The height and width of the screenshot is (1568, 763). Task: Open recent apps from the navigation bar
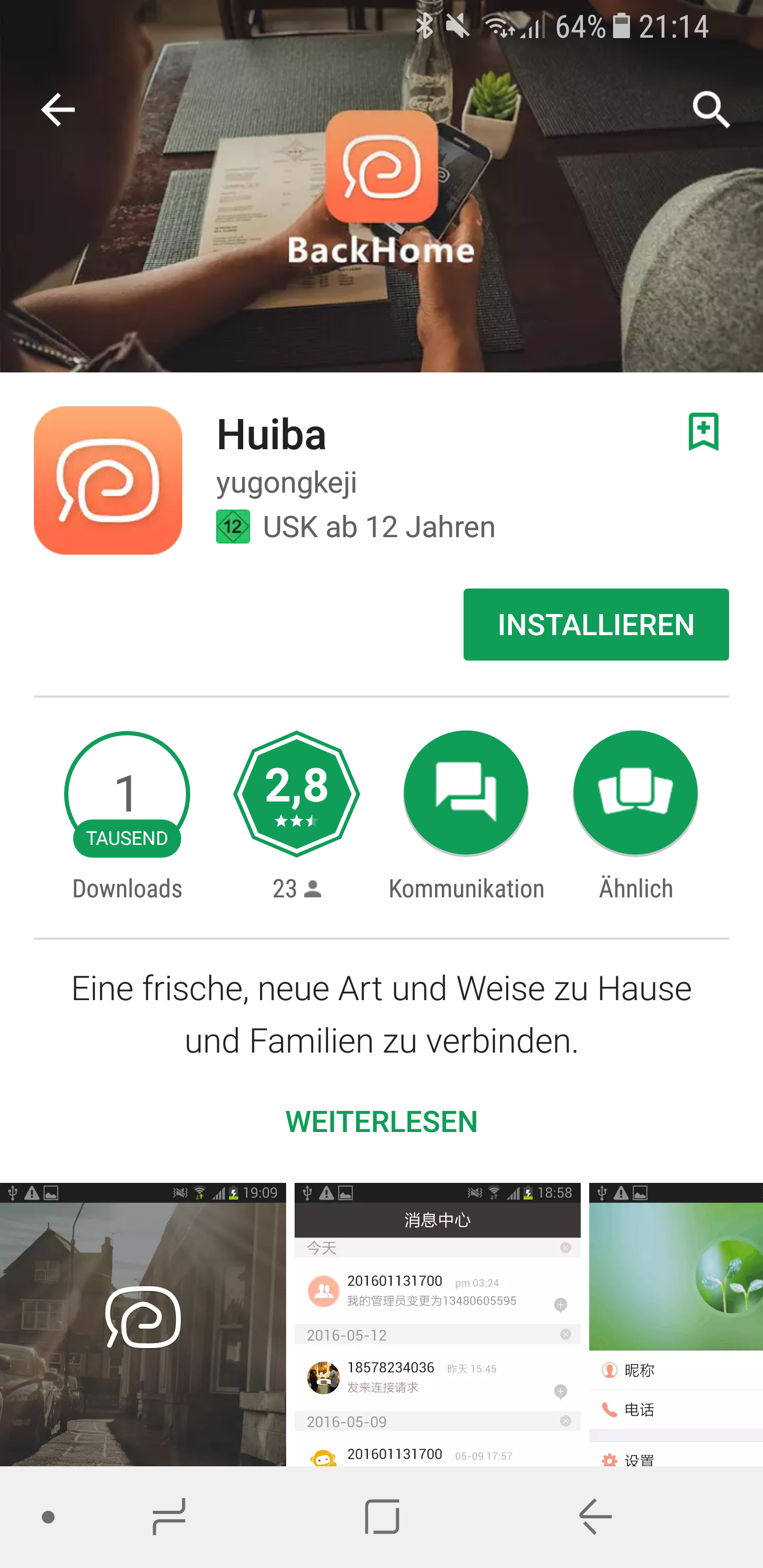[168, 1516]
